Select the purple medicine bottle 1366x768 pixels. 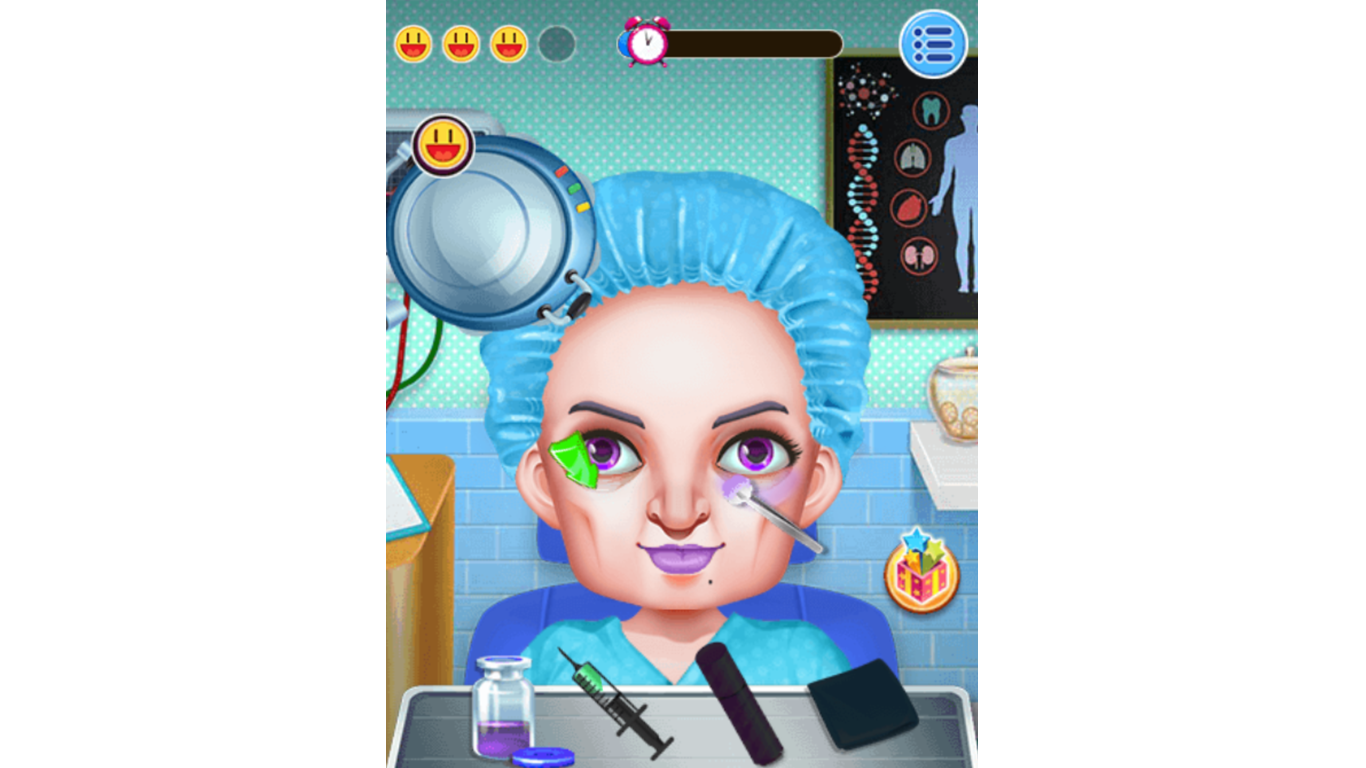point(502,706)
